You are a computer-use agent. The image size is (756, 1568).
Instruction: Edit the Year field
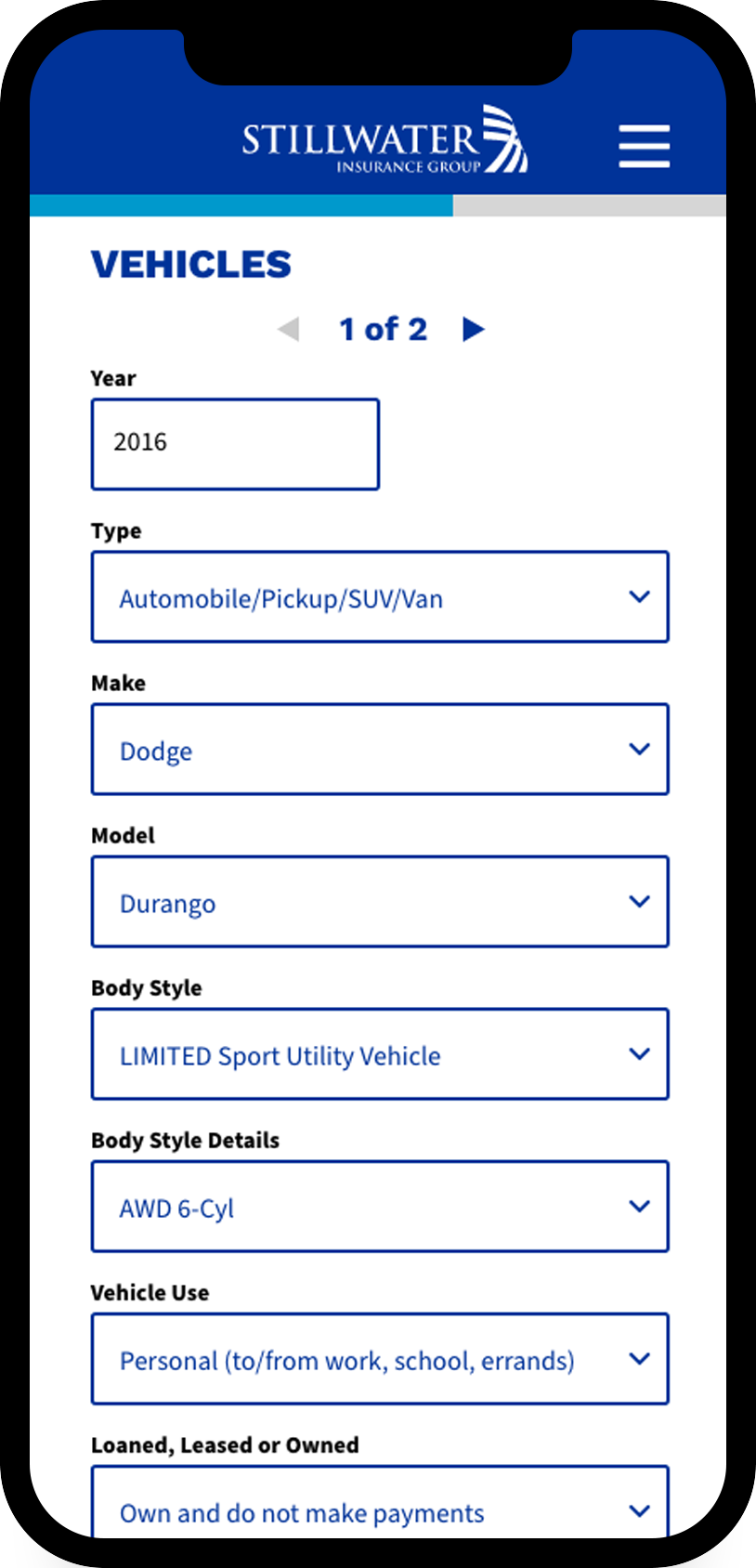point(235,444)
